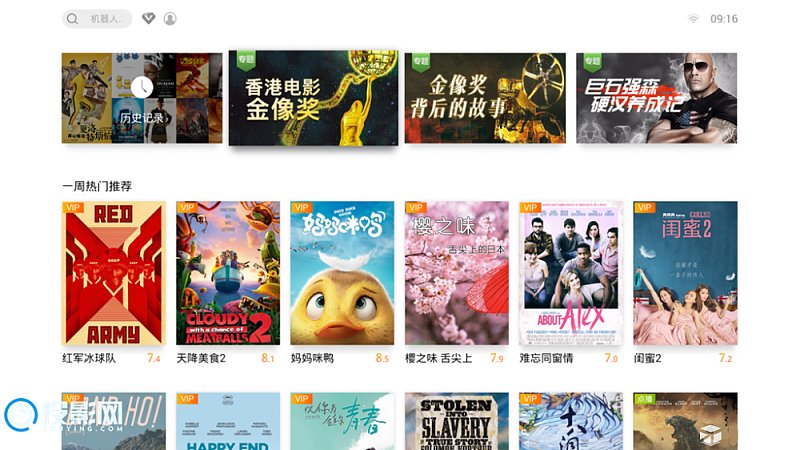Select the movie 天降美食2
The image size is (800, 450).
[x=228, y=273]
